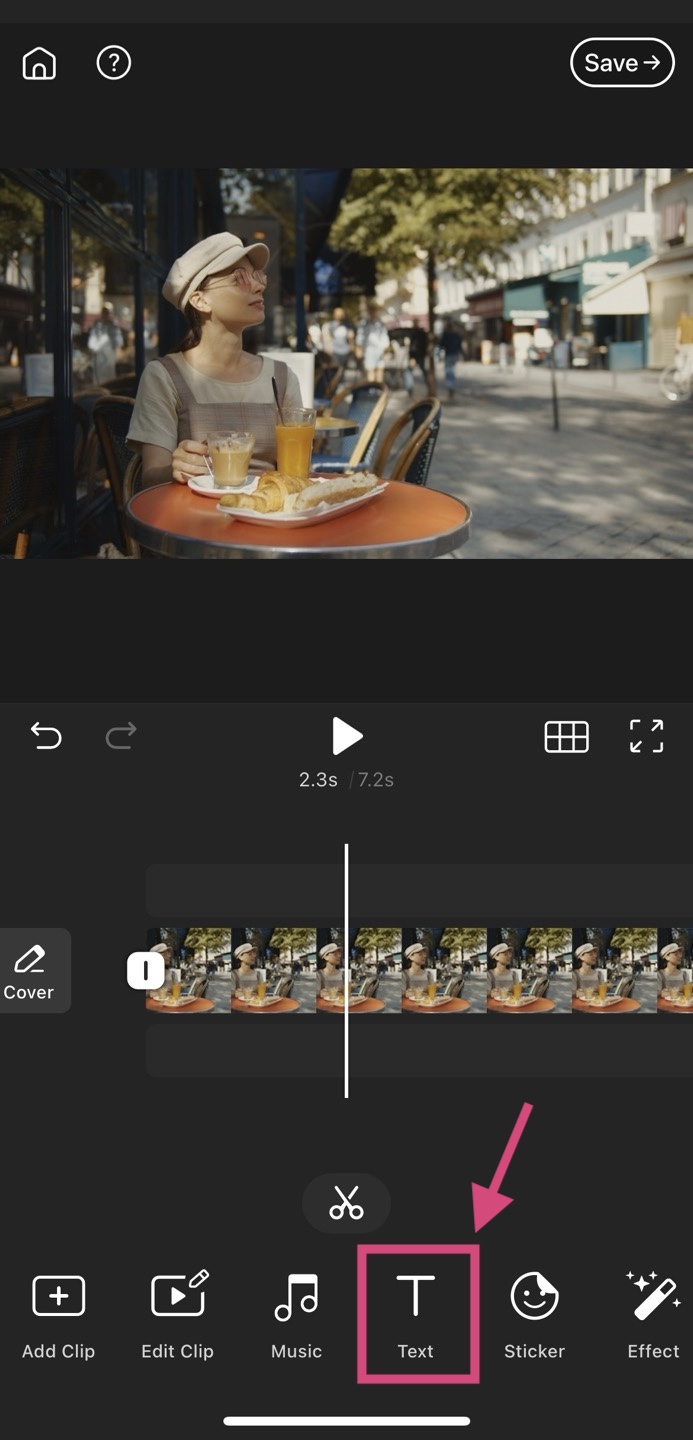
Task: Expand preview to fullscreen
Action: coord(646,737)
